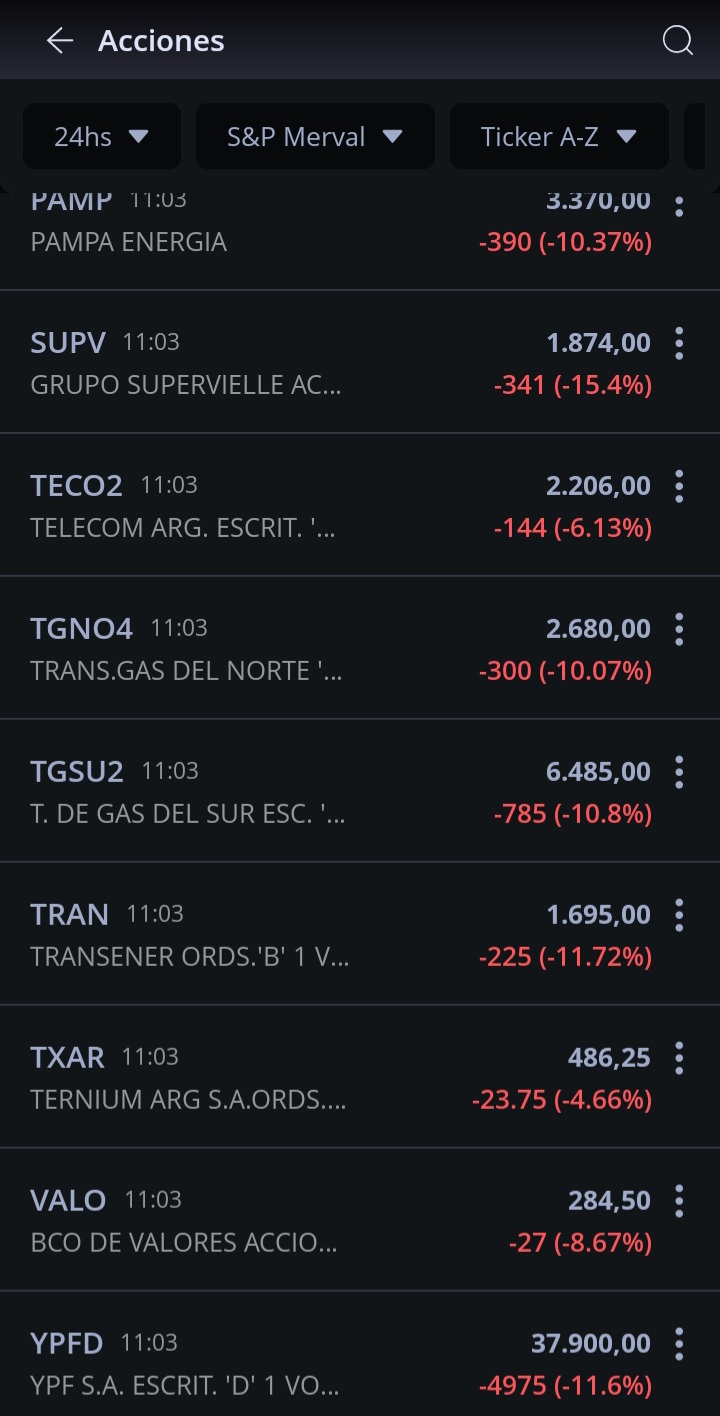The image size is (720, 1416).
Task: Show more options for YPFD
Action: (679, 1344)
